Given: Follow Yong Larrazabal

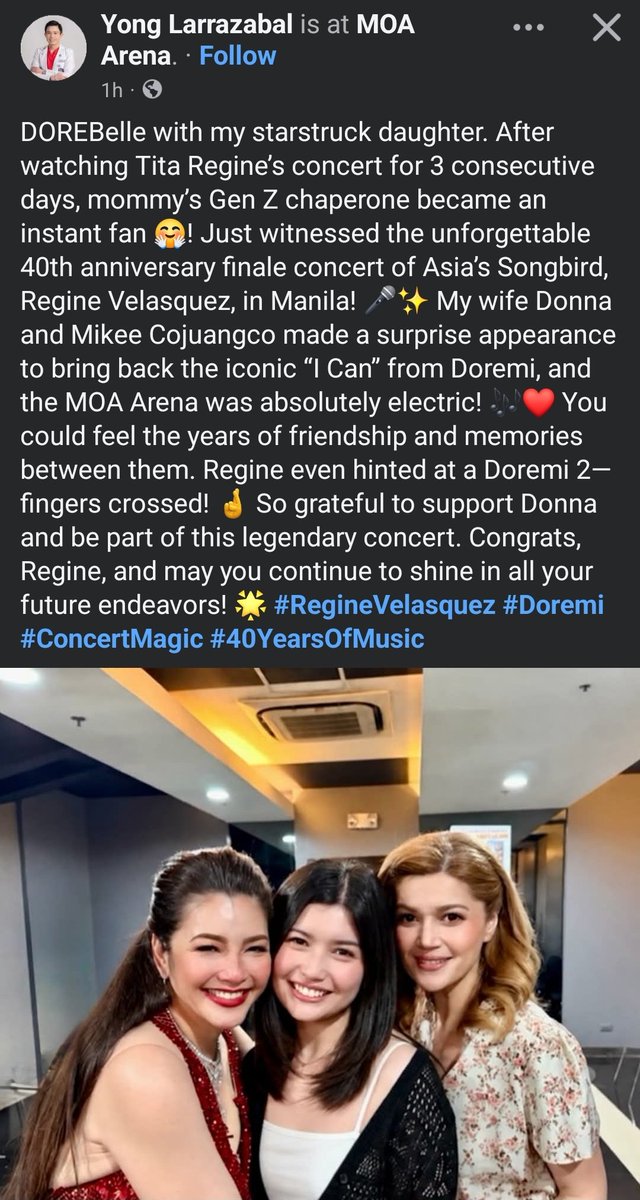Looking at the screenshot, I should (x=238, y=56).
